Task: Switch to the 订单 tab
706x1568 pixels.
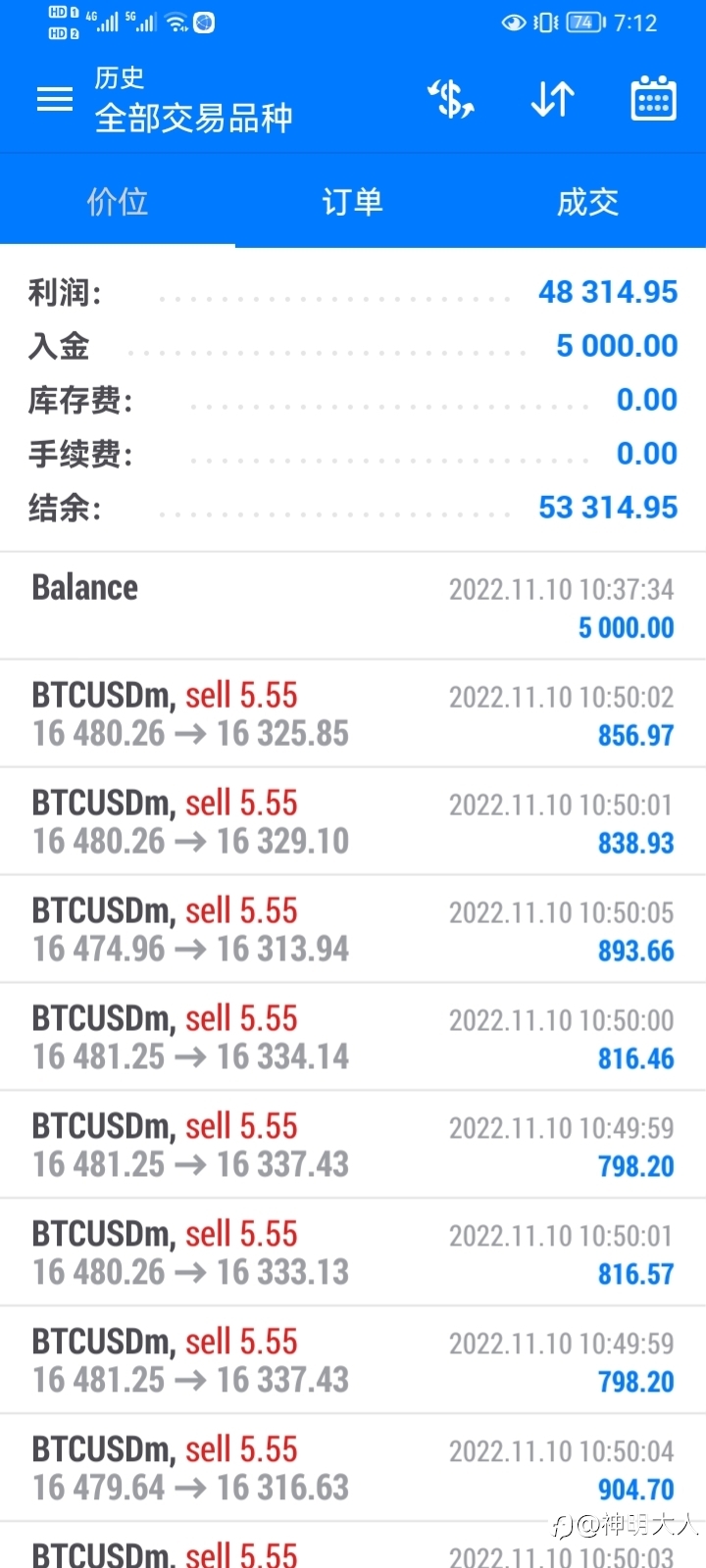Action: point(353,202)
